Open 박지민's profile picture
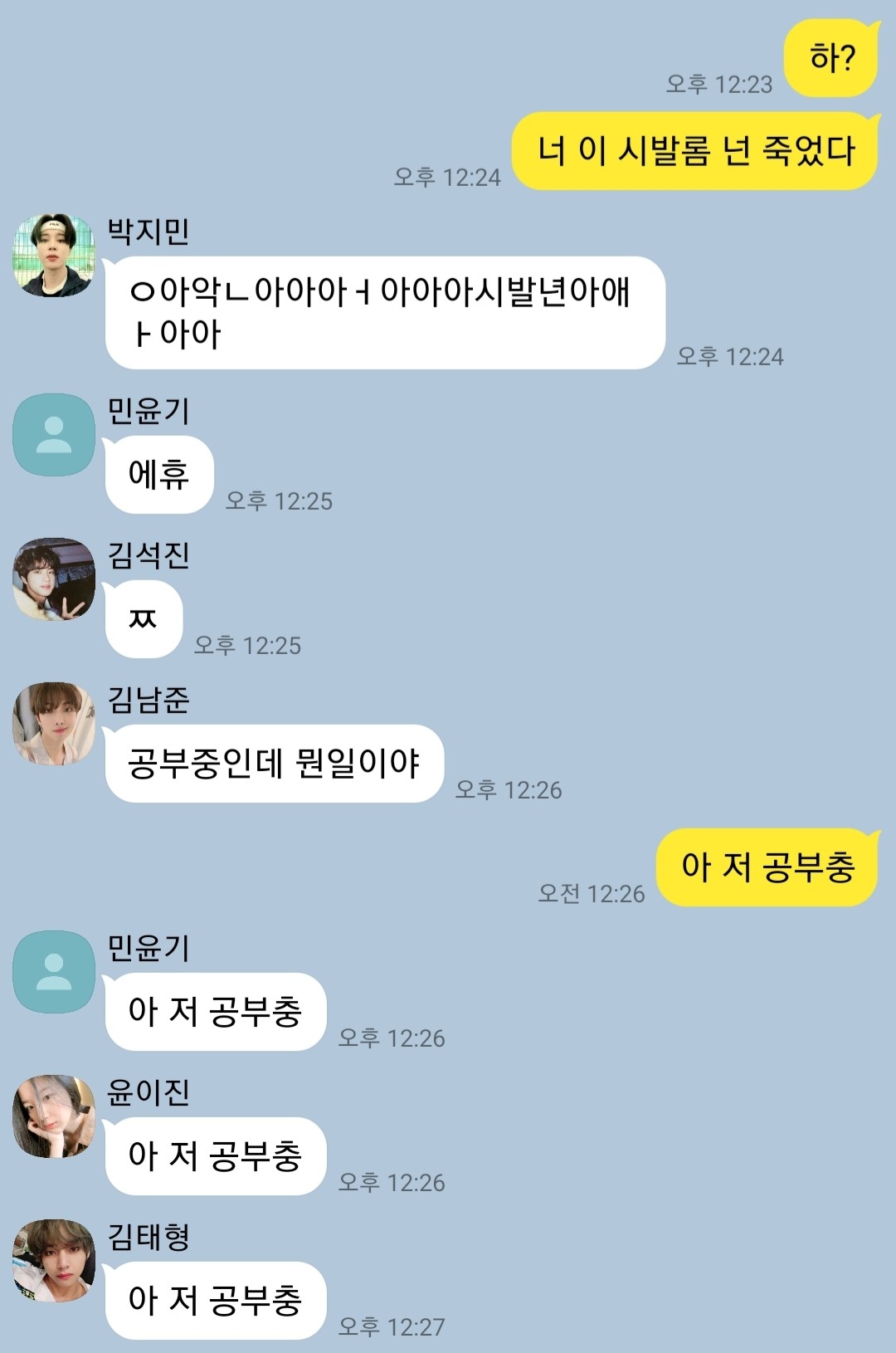Image resolution: width=896 pixels, height=1353 pixels. tap(54, 256)
